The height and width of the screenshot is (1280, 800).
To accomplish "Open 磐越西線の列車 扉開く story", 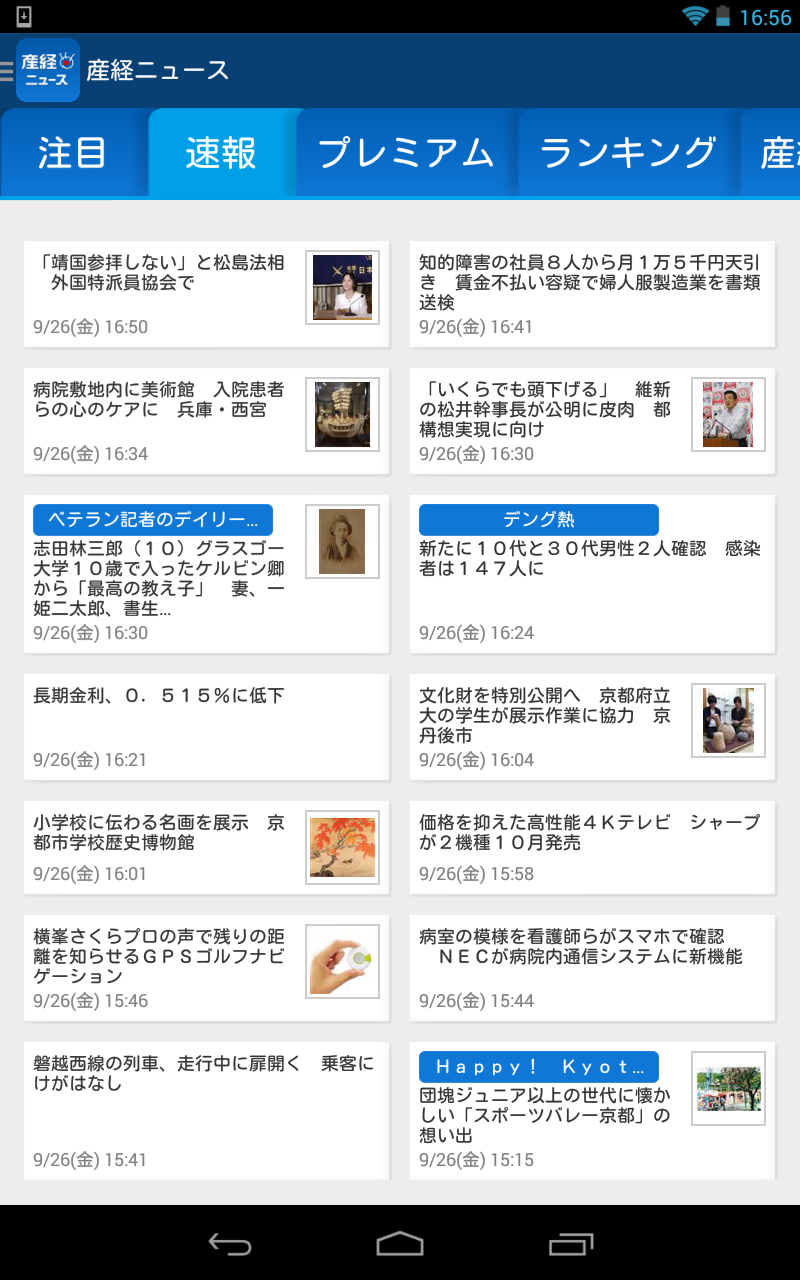I will point(206,1110).
